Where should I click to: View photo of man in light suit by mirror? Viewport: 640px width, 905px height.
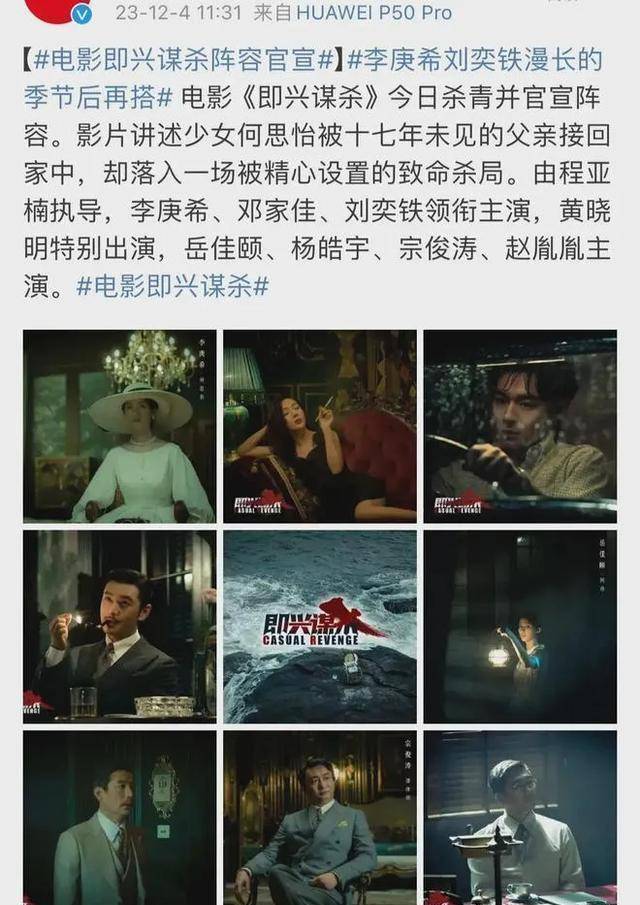(120, 818)
